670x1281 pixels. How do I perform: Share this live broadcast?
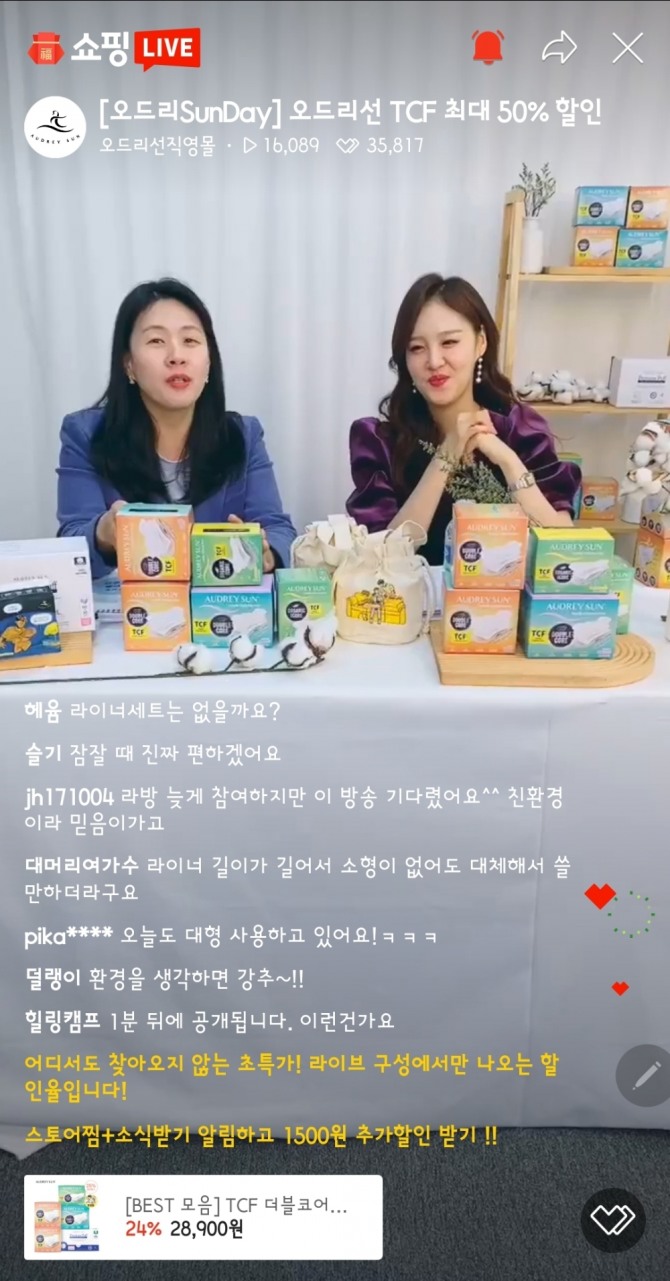tap(559, 47)
